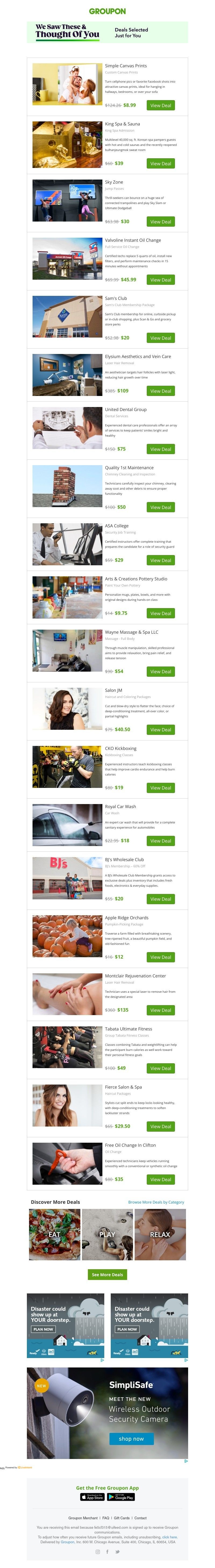215x1568 pixels.
Task: View Deal for Simple Canvas Prints
Action: coord(160,105)
